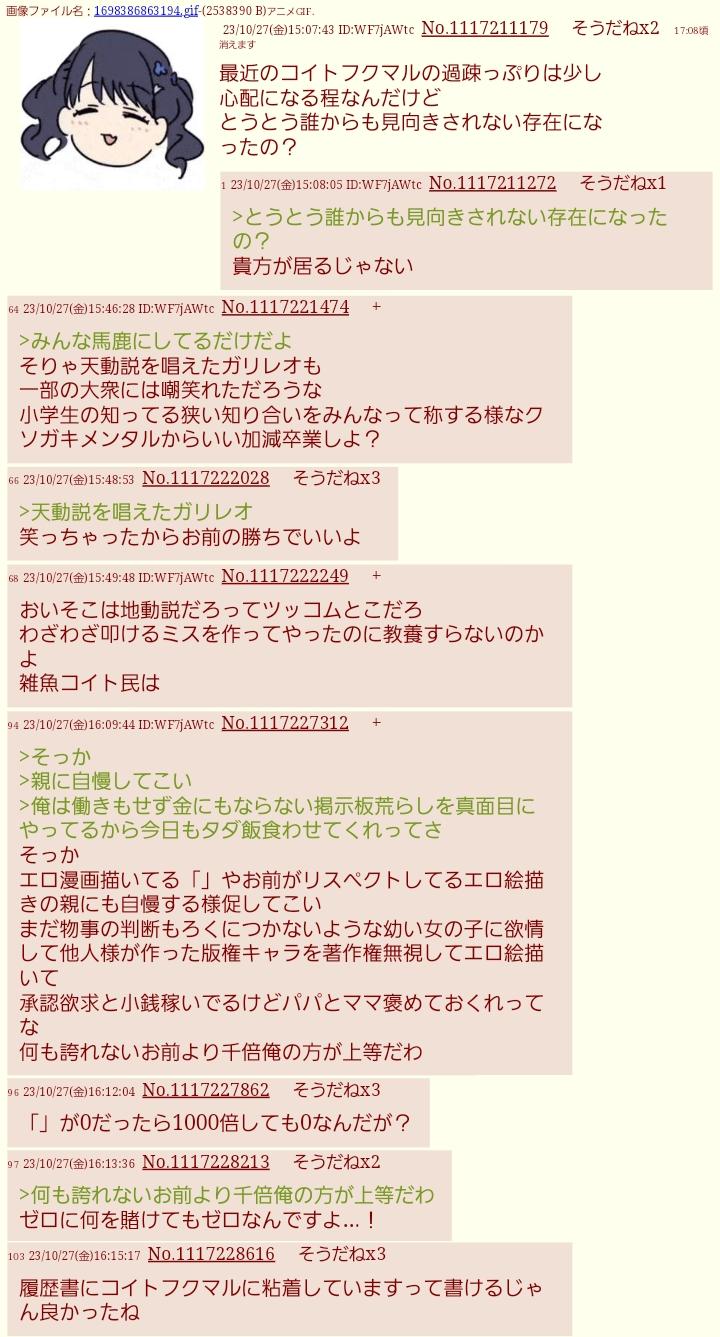Tap post number No.1117211179
This screenshot has height=1337, width=720.
[484, 29]
